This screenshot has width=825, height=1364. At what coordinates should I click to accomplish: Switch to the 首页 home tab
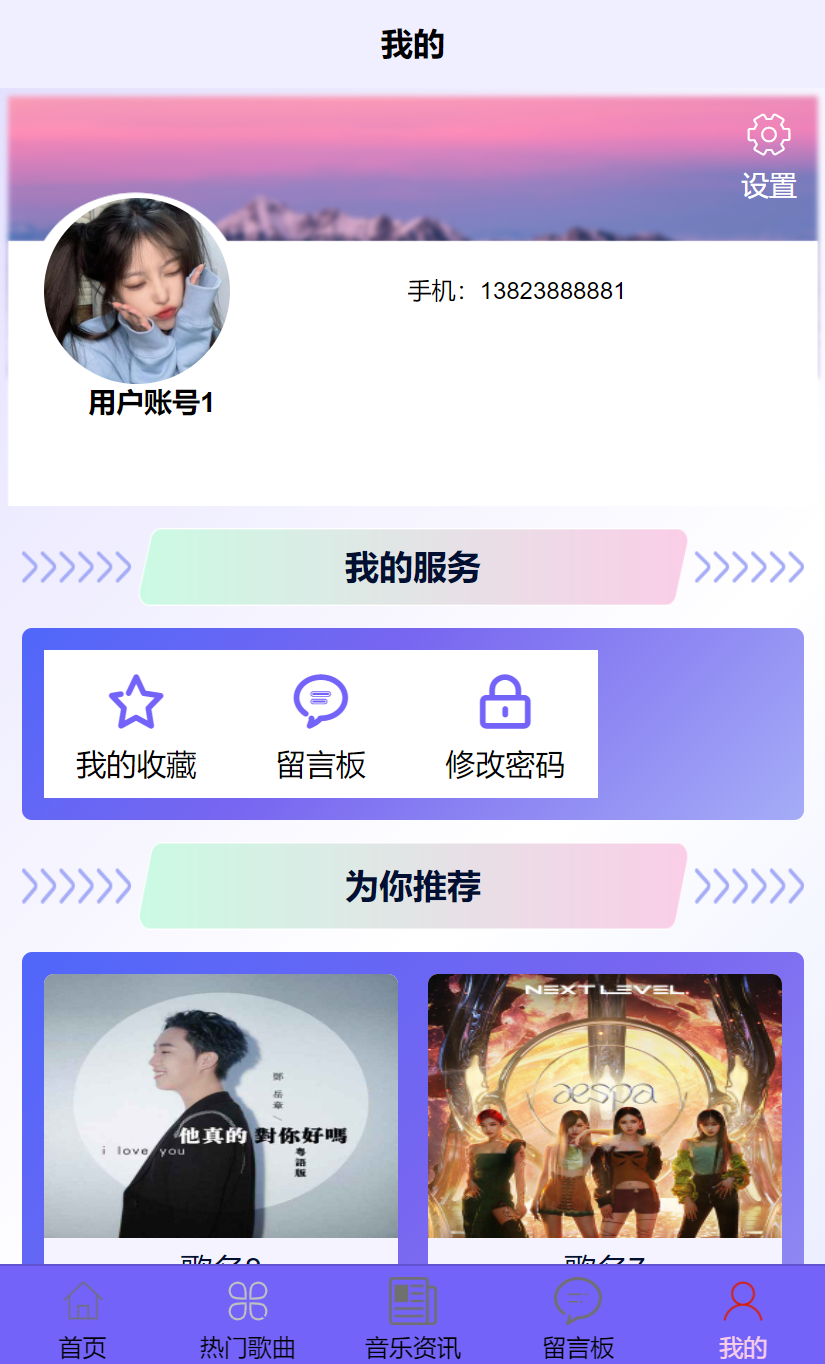(83, 1318)
